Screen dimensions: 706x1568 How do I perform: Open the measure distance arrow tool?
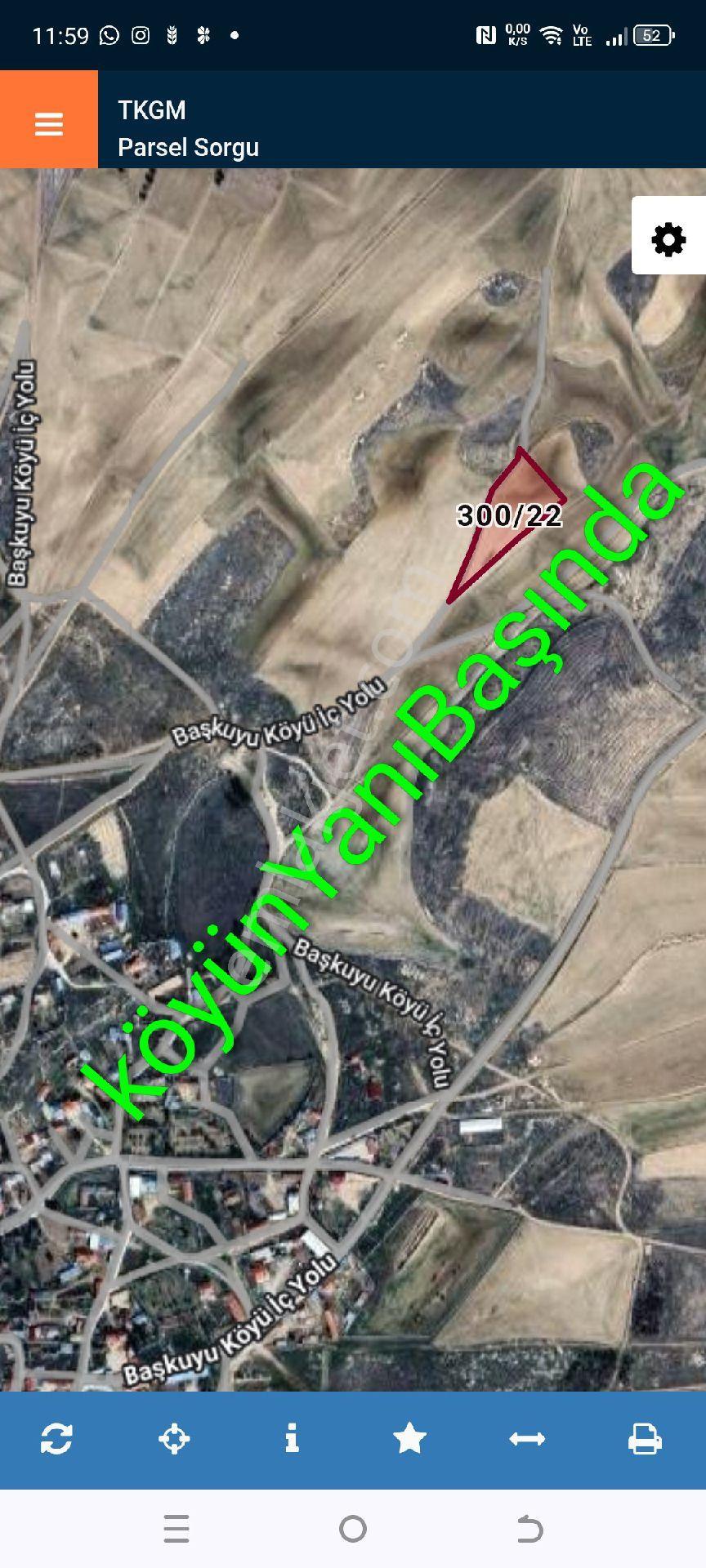(527, 1438)
